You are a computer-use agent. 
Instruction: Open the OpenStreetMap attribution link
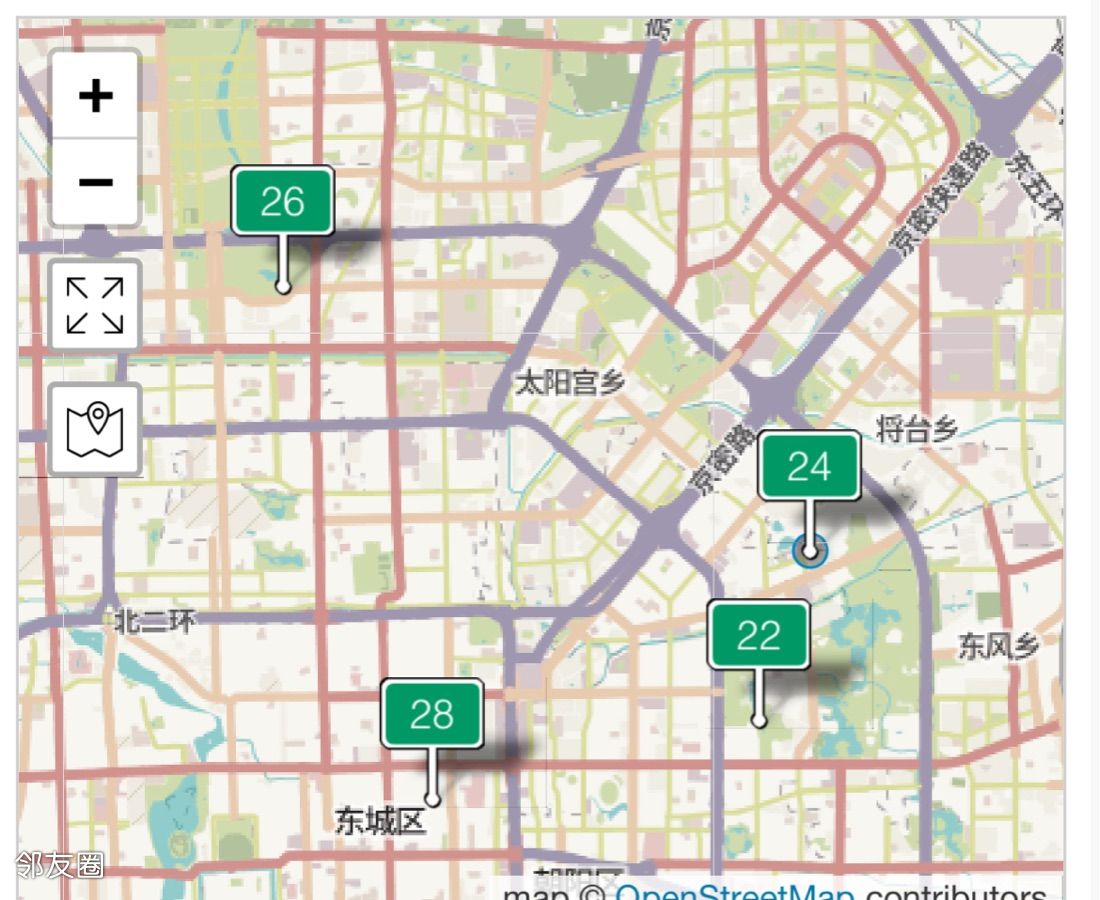click(733, 892)
